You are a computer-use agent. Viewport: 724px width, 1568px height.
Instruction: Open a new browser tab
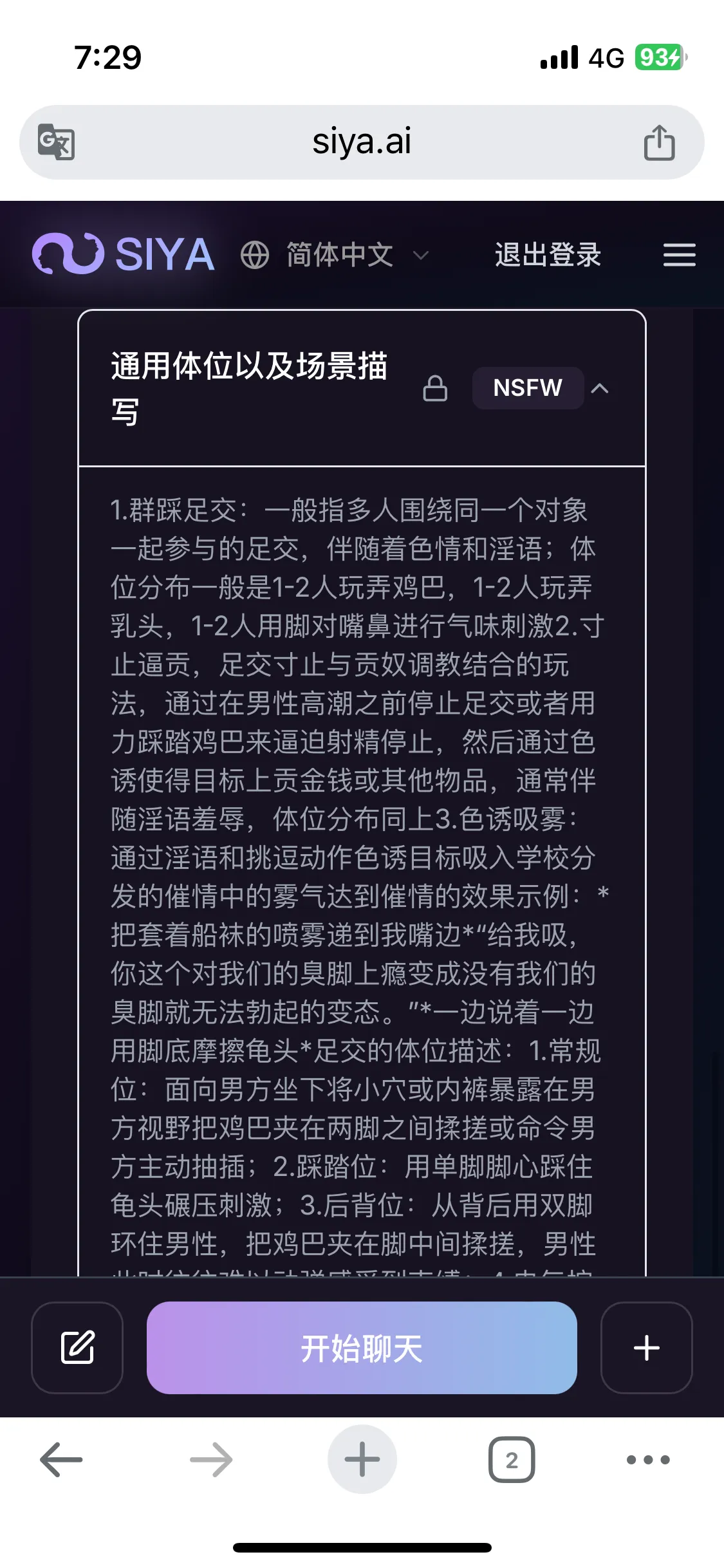(x=362, y=1459)
